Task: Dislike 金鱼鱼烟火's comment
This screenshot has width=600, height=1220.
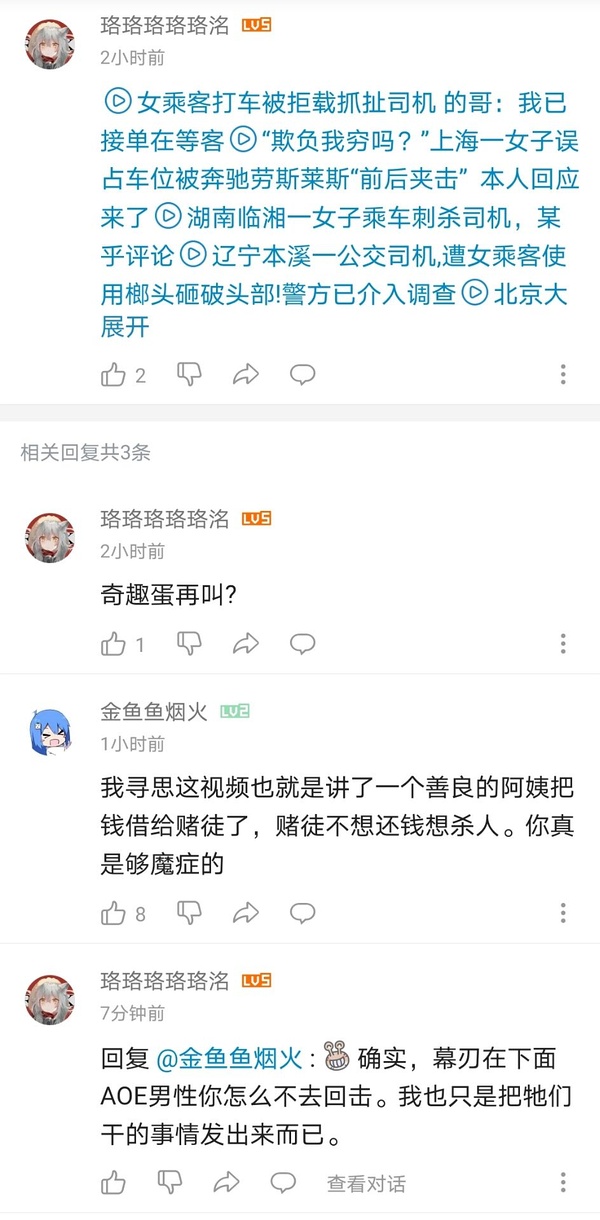Action: [x=189, y=912]
